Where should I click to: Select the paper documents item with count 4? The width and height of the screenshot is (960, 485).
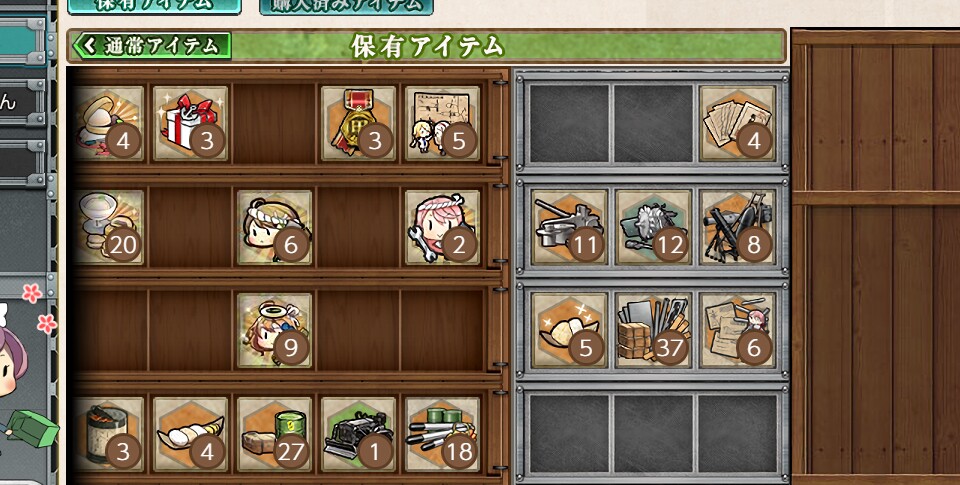[738, 123]
